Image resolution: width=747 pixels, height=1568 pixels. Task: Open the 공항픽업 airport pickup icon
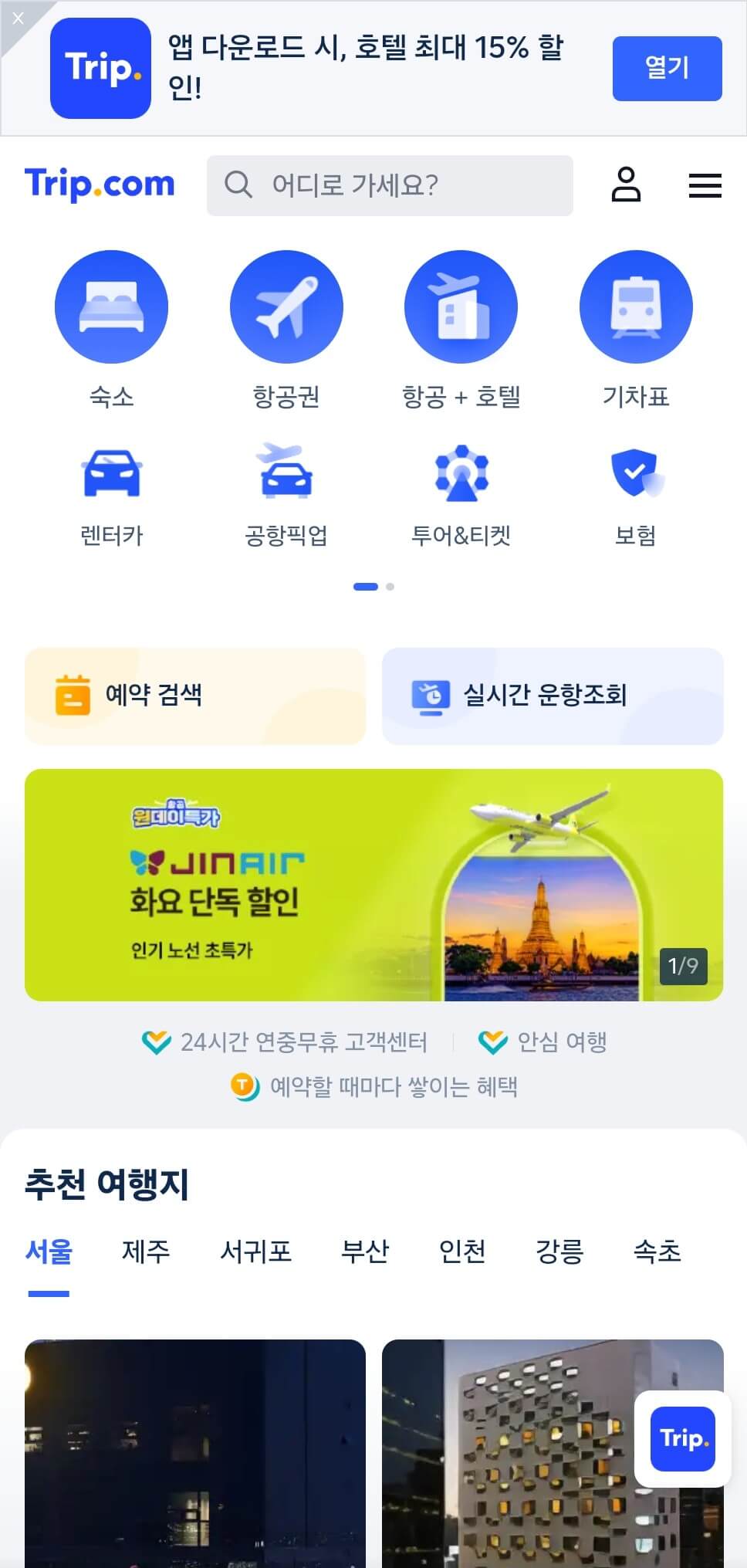(x=286, y=476)
